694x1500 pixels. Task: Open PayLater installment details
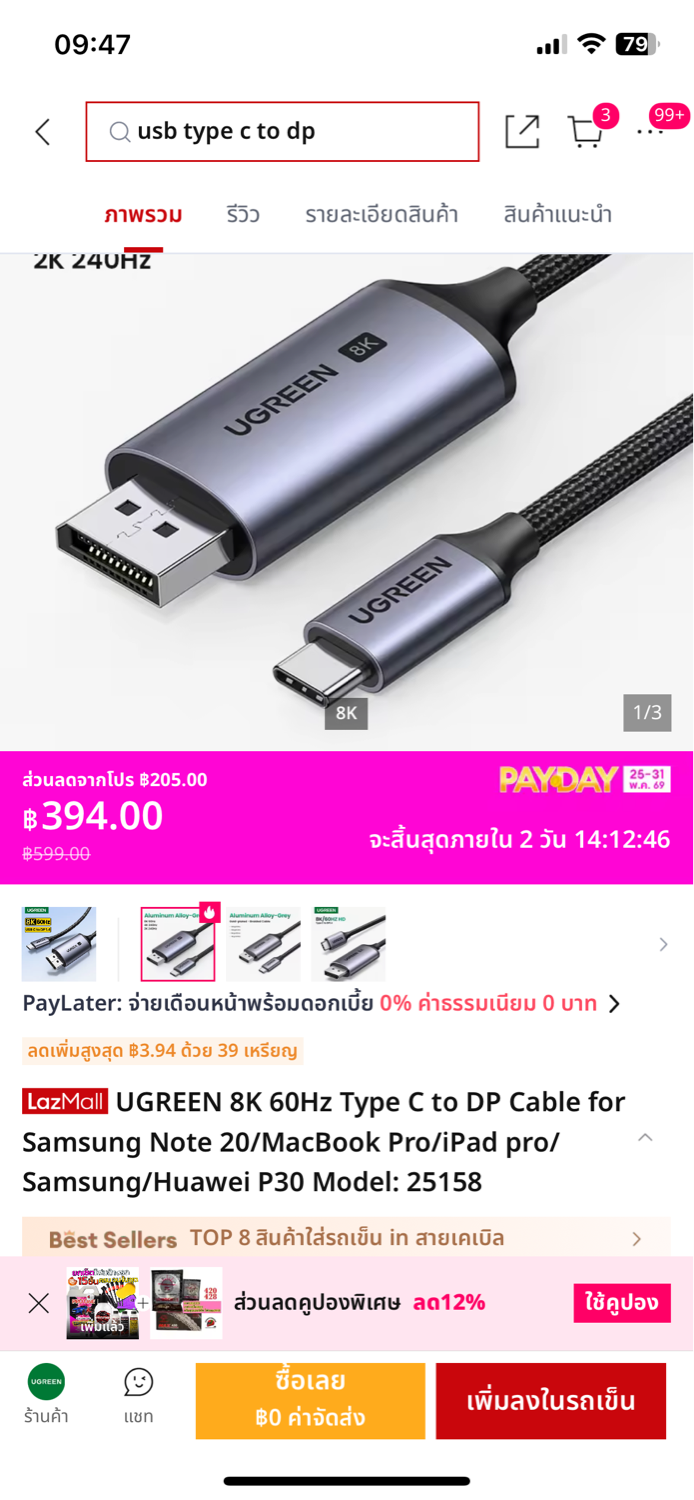pos(321,1003)
